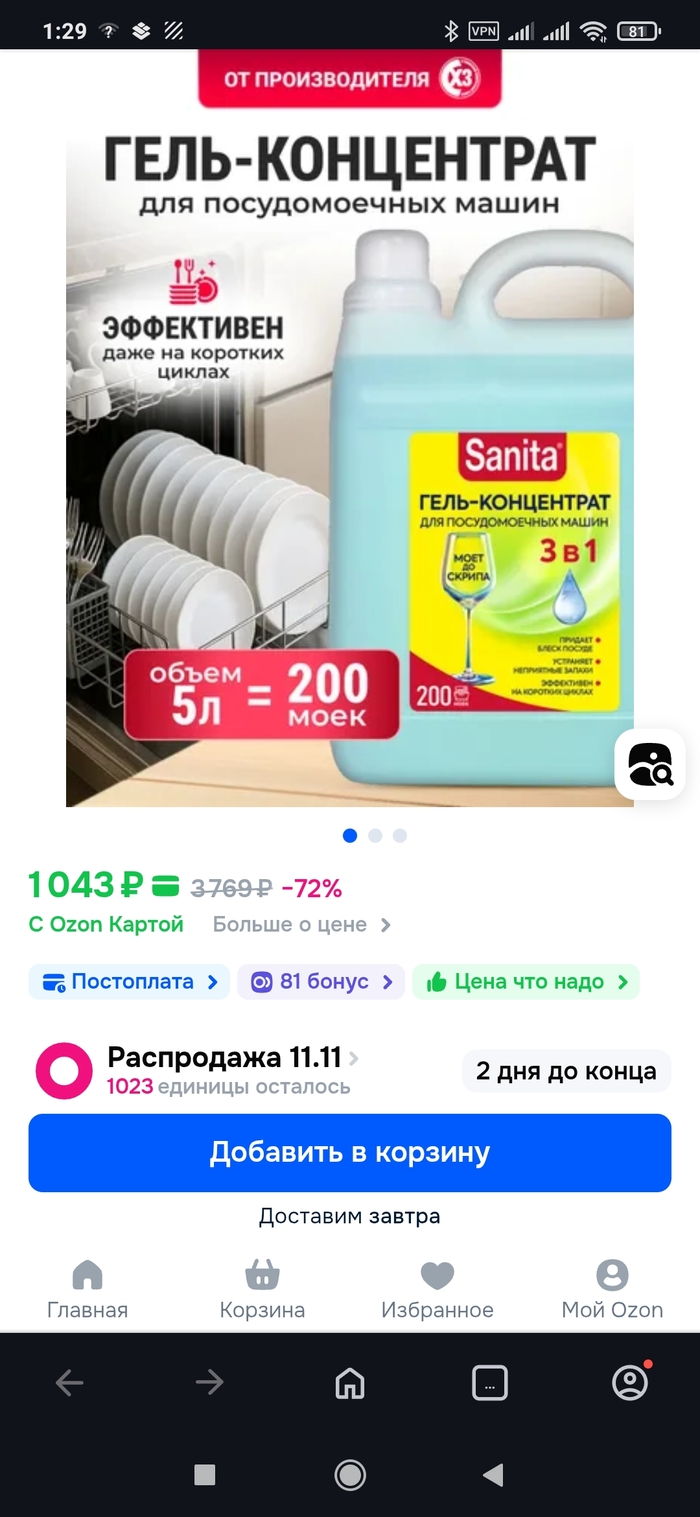Tap the Постоплата chip
Viewport: 700px width, 1517px height.
point(129,982)
